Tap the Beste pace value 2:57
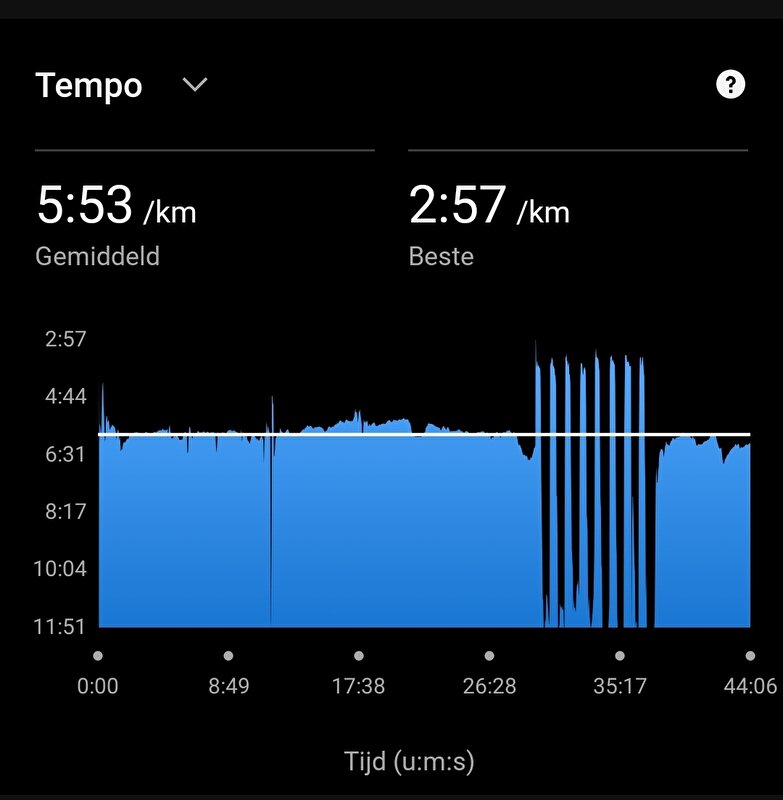 (460, 207)
